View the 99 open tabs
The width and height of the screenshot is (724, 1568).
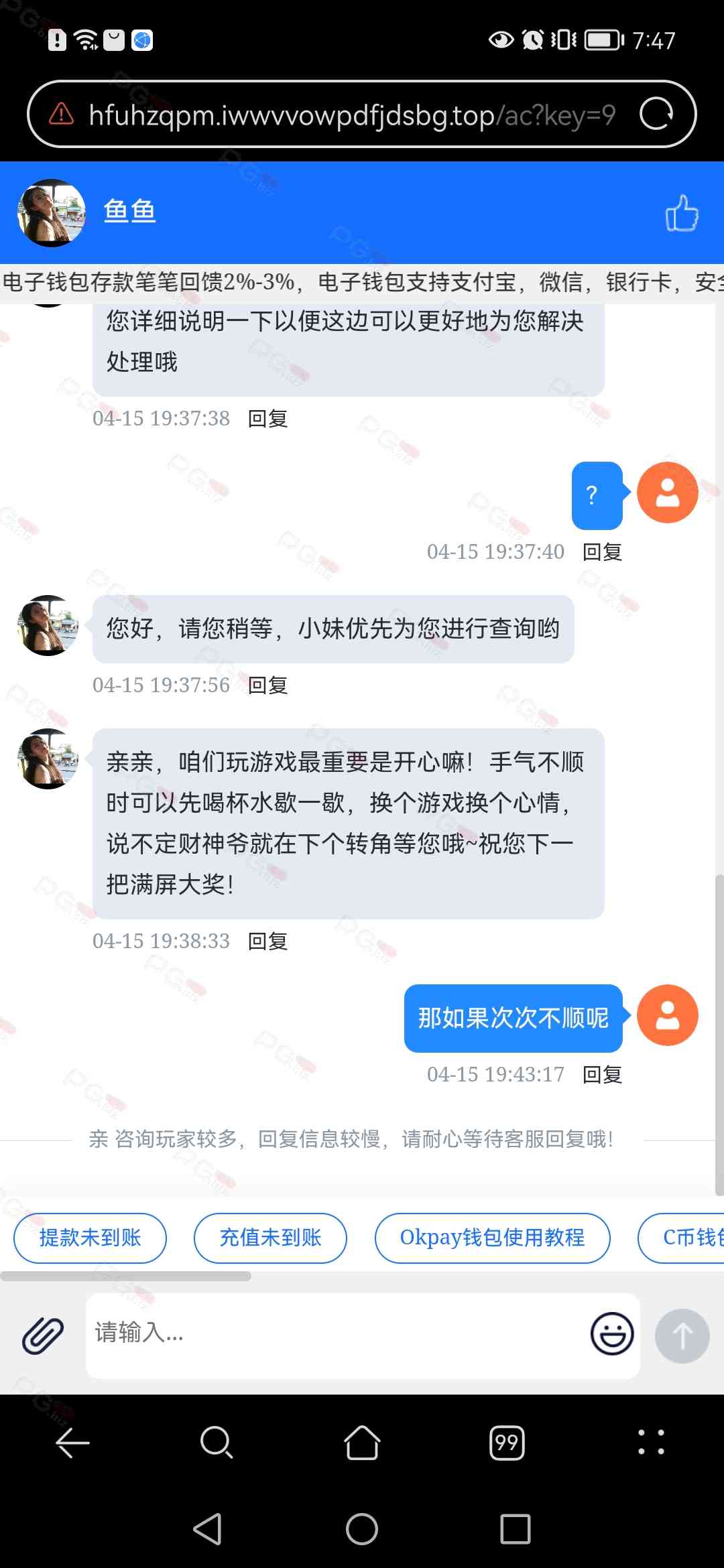click(507, 1442)
